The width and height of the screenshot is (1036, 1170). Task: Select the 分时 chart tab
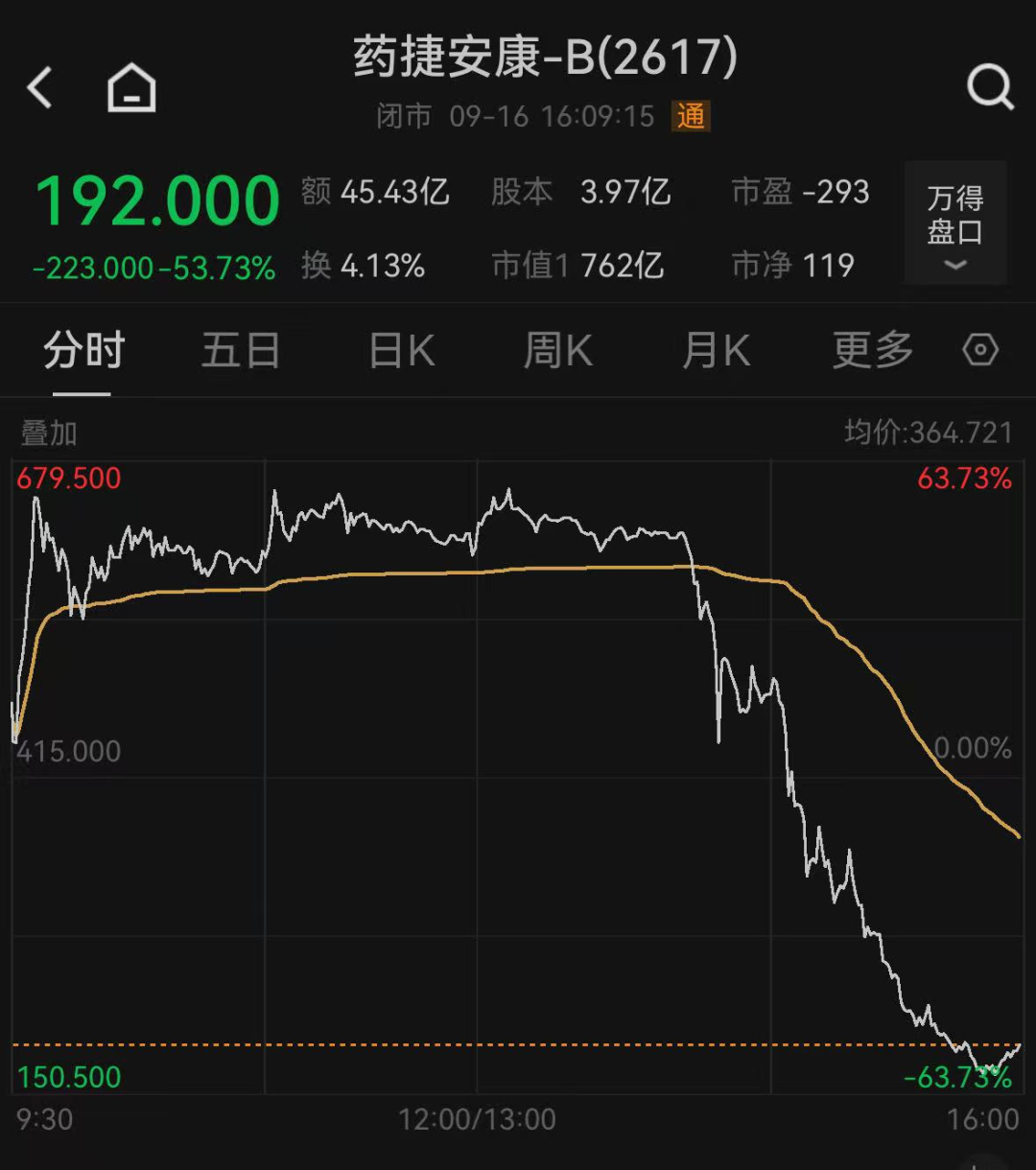click(83, 351)
